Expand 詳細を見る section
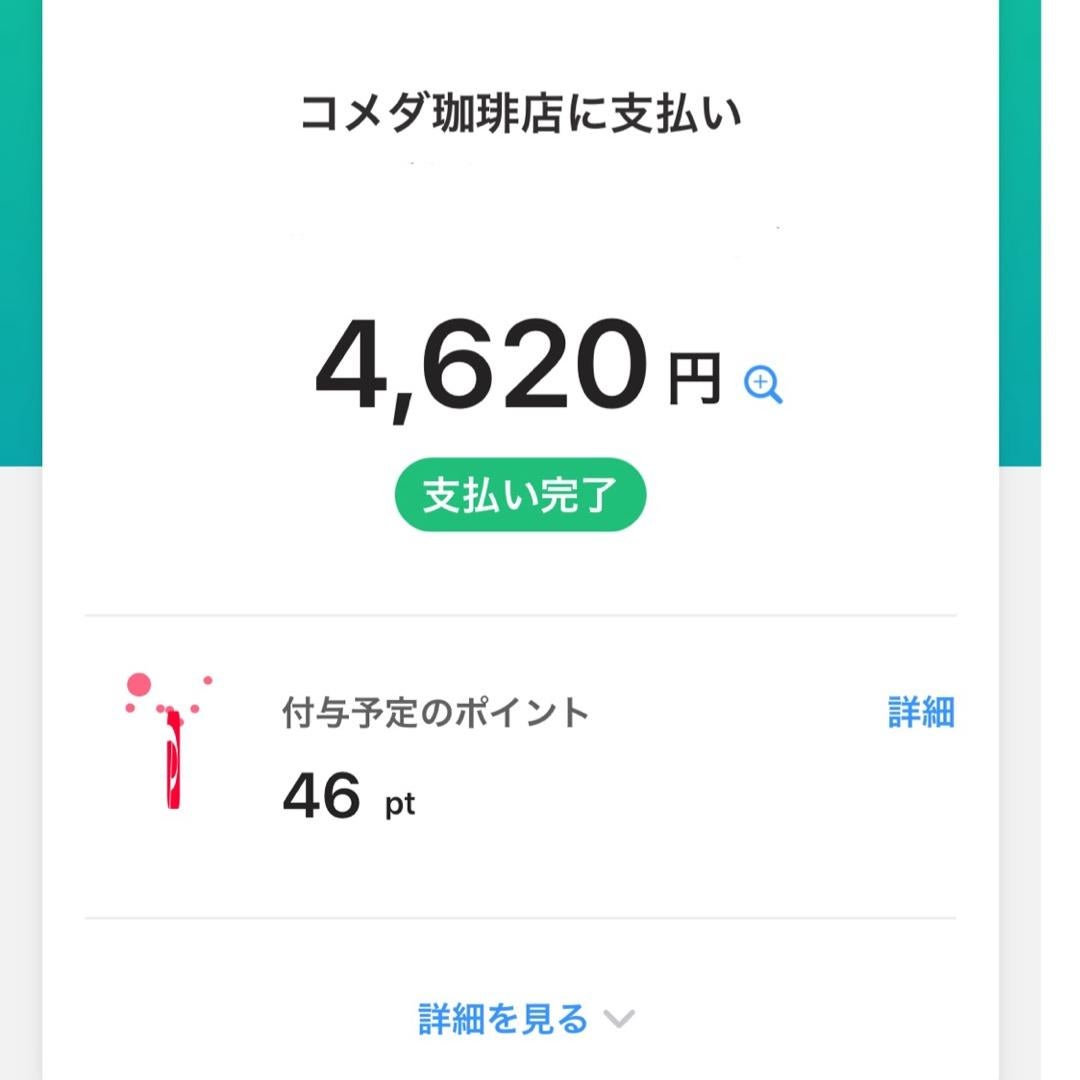Viewport: 1080px width, 1080px height. (525, 1019)
